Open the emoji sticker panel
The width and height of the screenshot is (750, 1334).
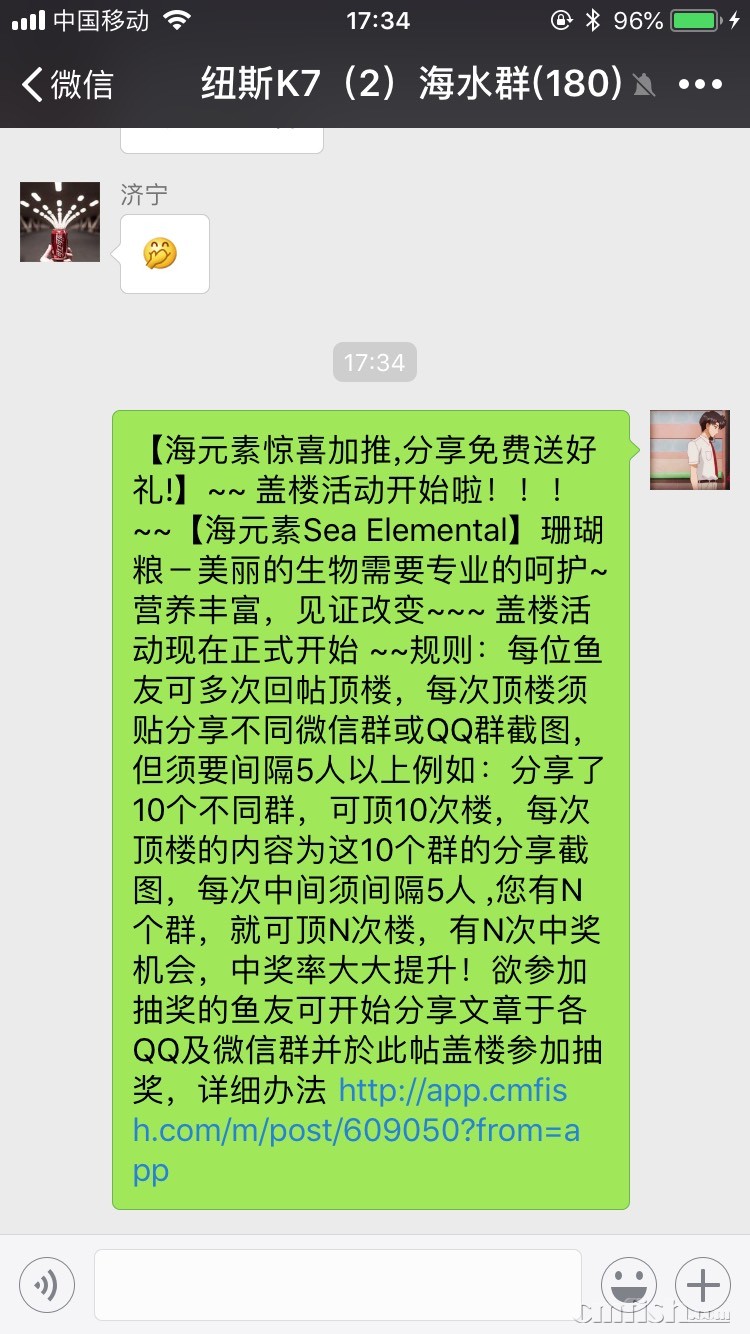point(629,1284)
